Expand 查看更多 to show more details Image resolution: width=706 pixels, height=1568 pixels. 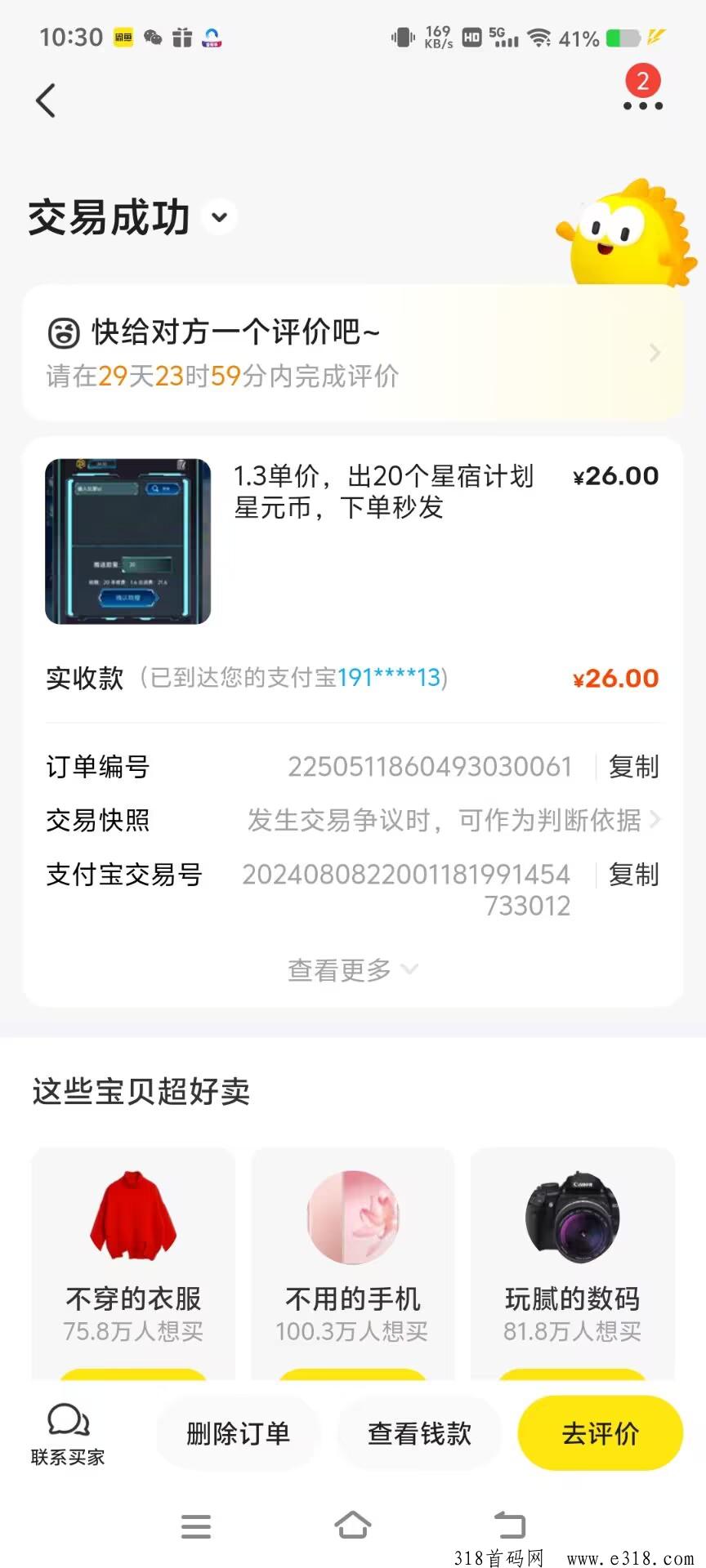click(x=353, y=970)
